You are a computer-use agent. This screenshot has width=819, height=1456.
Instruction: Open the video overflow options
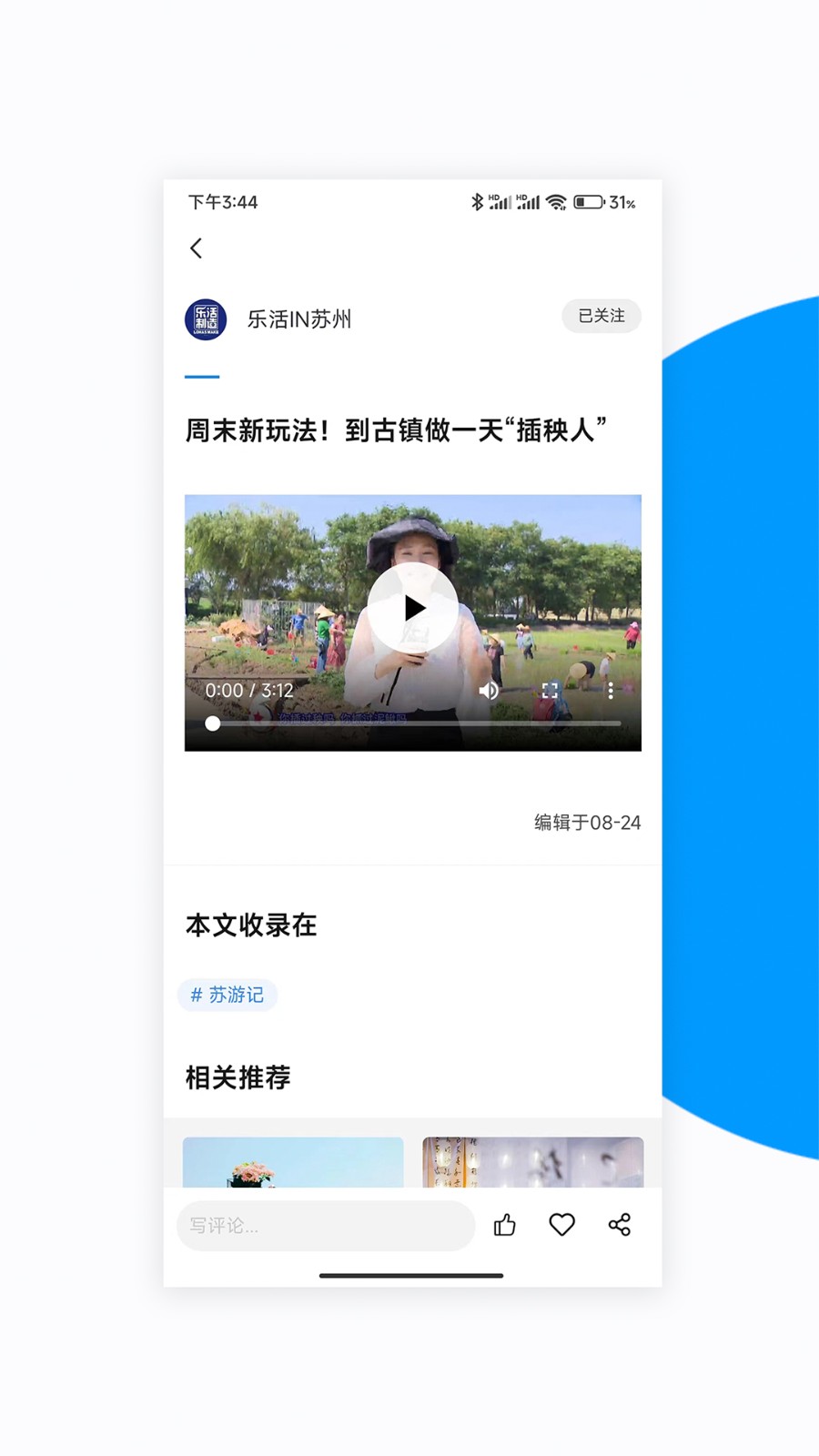pos(611,691)
